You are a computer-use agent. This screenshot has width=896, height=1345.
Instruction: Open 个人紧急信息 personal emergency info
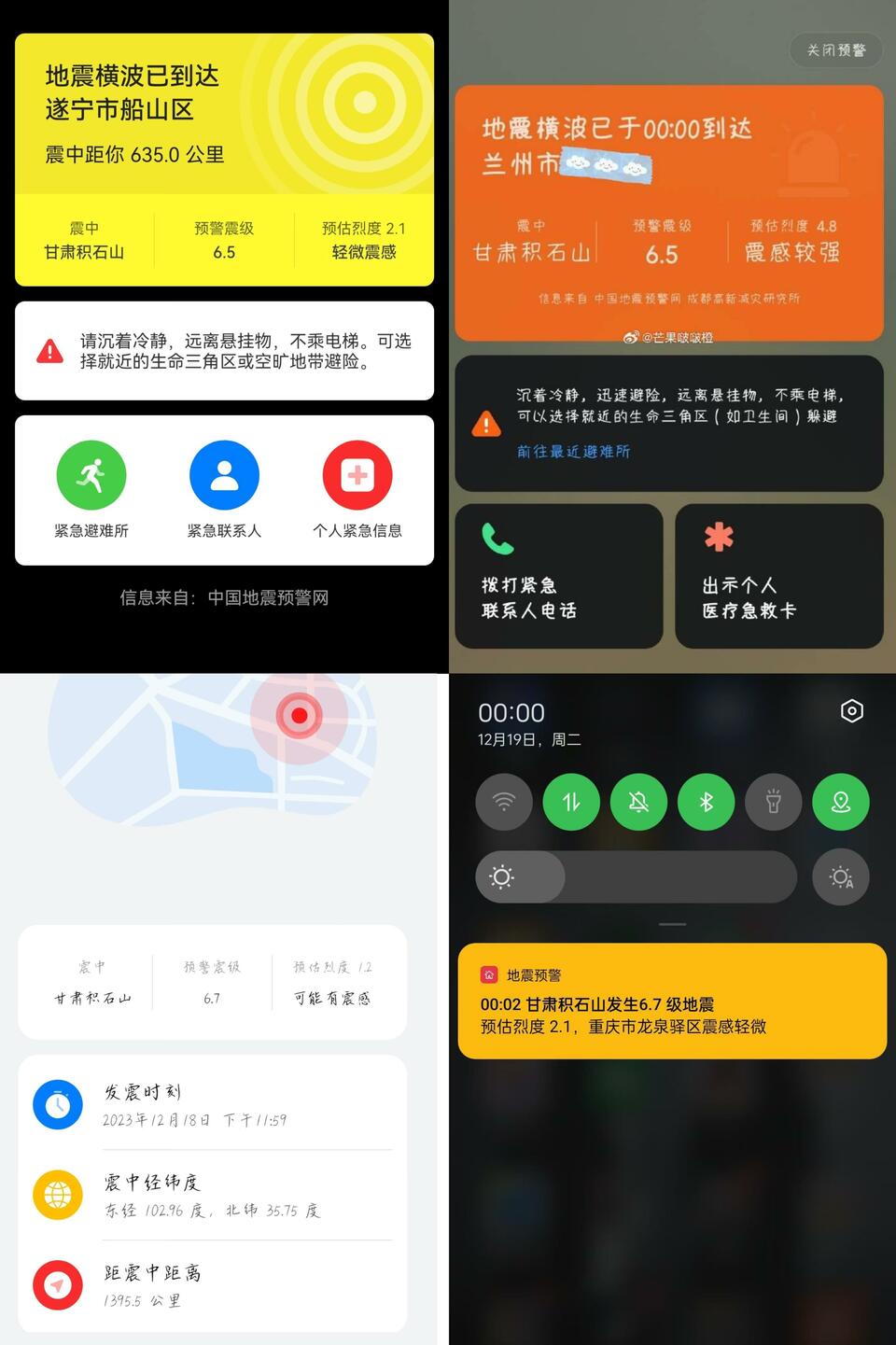(357, 475)
